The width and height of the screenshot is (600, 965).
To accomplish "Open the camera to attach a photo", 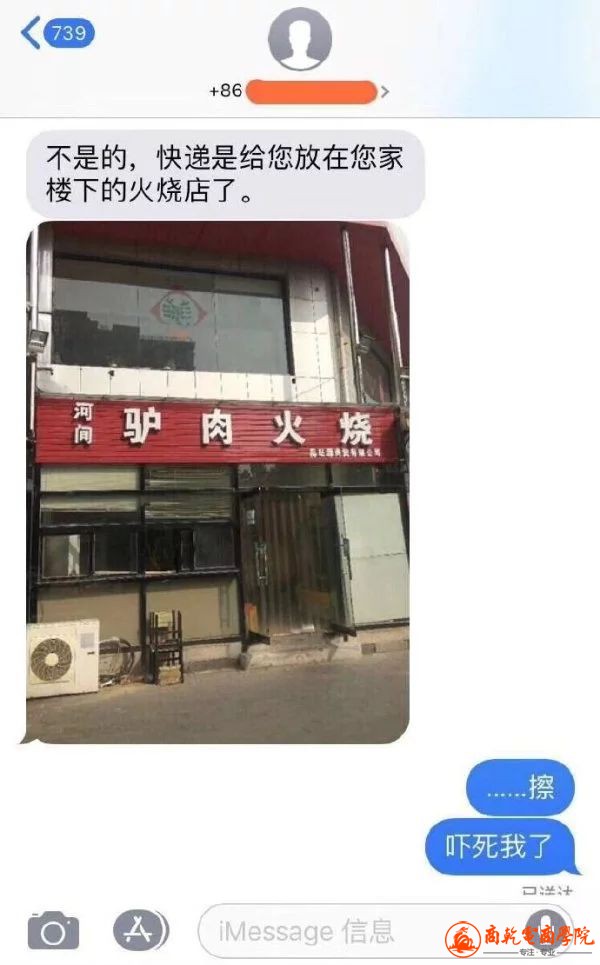I will (53, 931).
